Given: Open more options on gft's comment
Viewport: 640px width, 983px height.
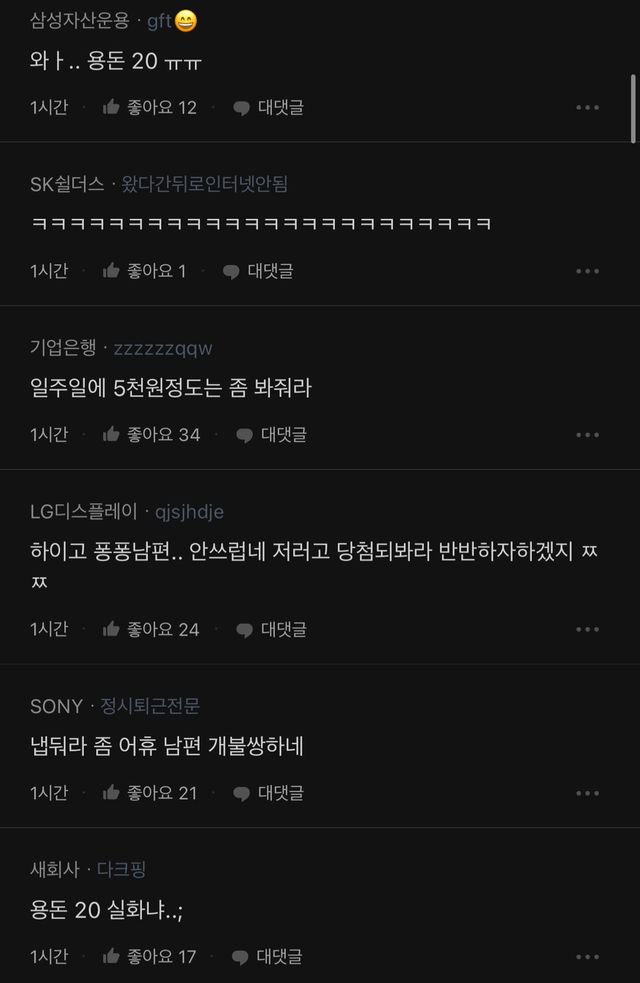Looking at the screenshot, I should point(587,107).
